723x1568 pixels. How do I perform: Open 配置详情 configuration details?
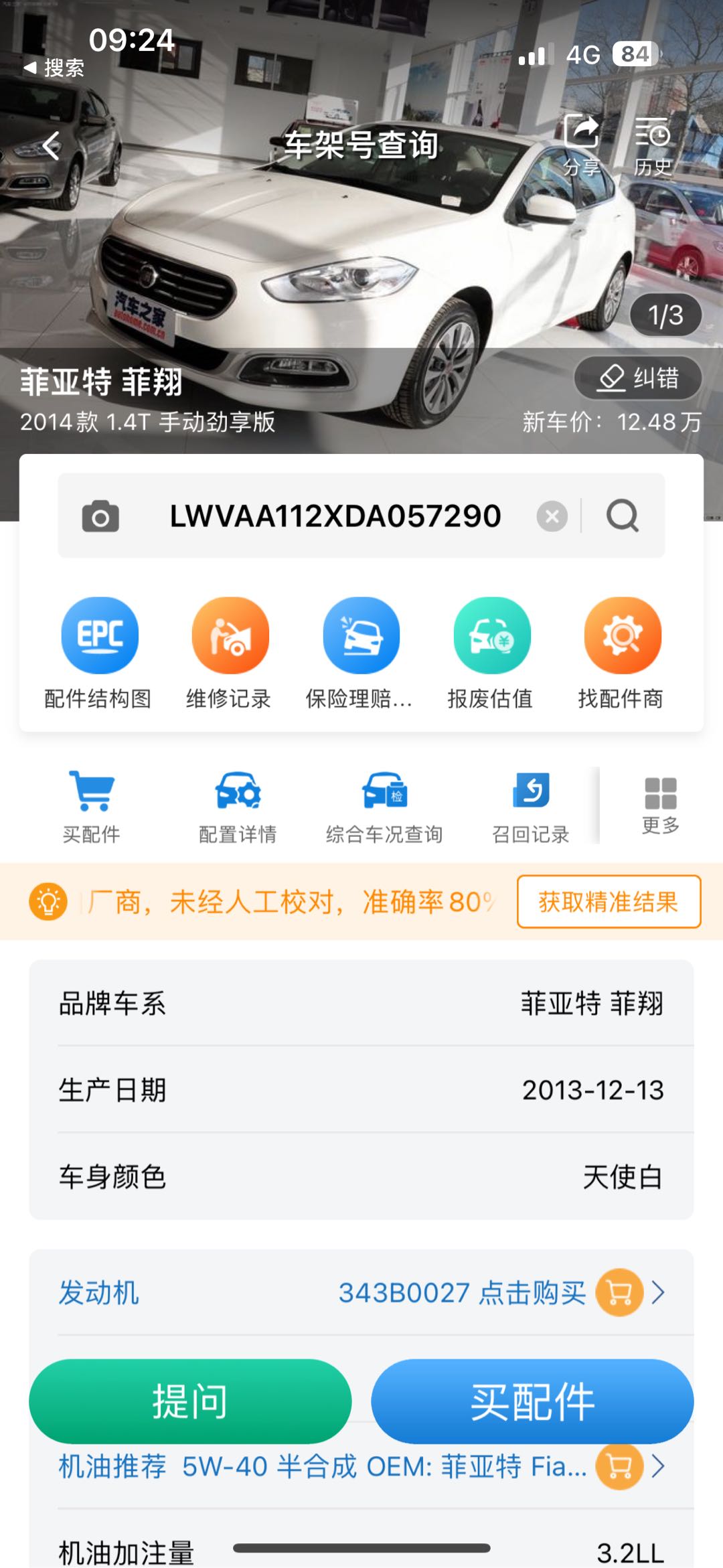(x=238, y=807)
